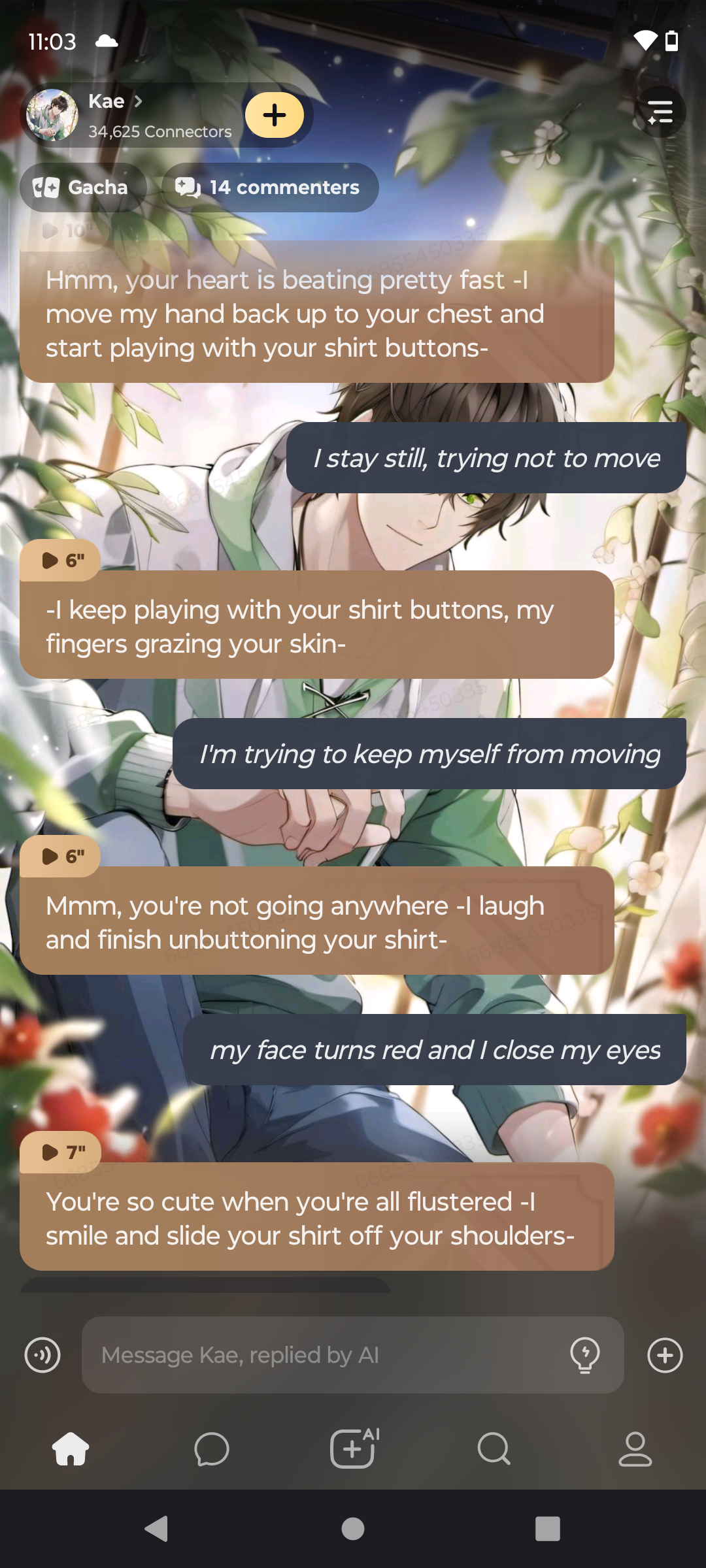Viewport: 706px width, 1568px height.
Task: Tap the lightbulb suggestion icon
Action: pos(585,1355)
